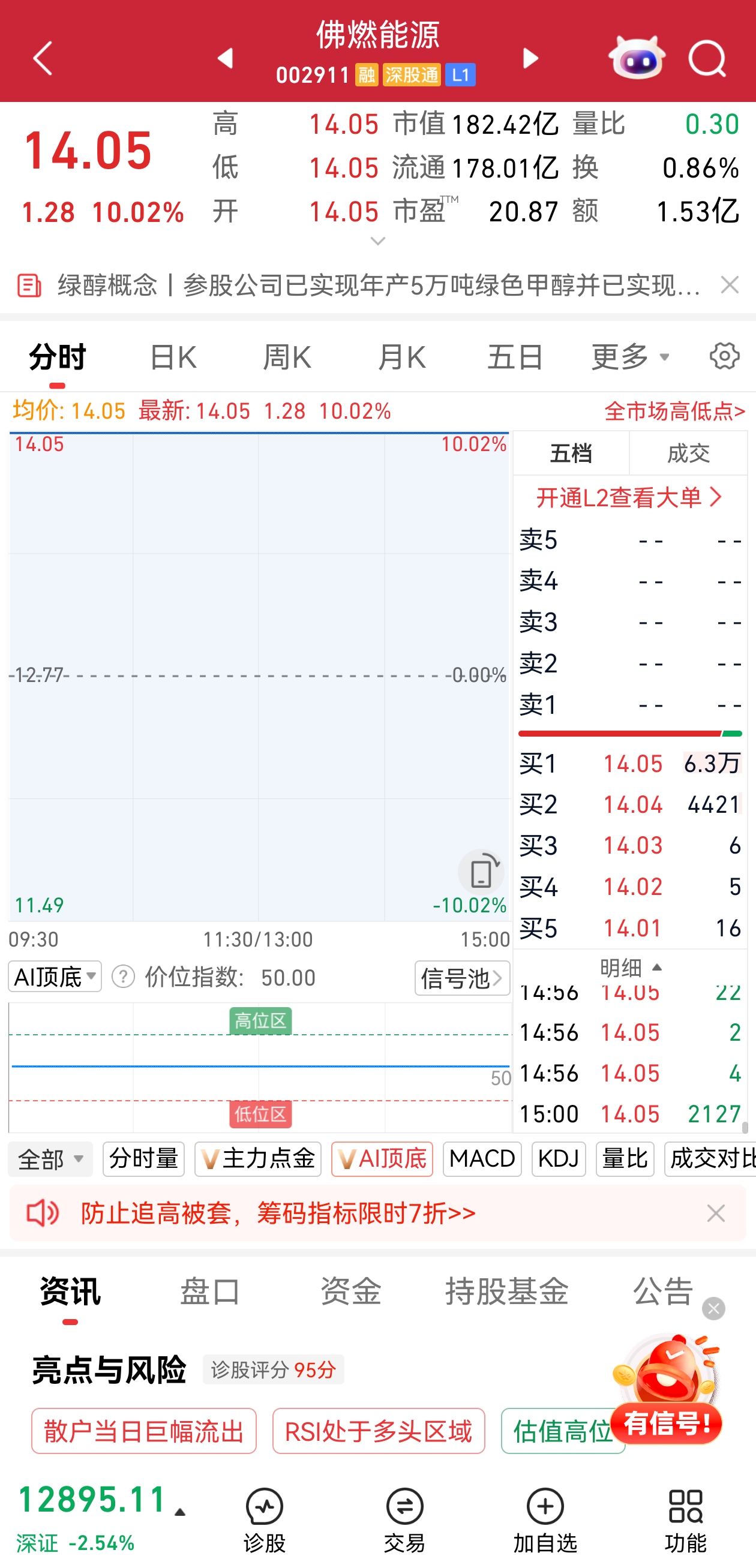Open the robot assistant icon
Screen dimensions: 756x1568
(x=637, y=58)
